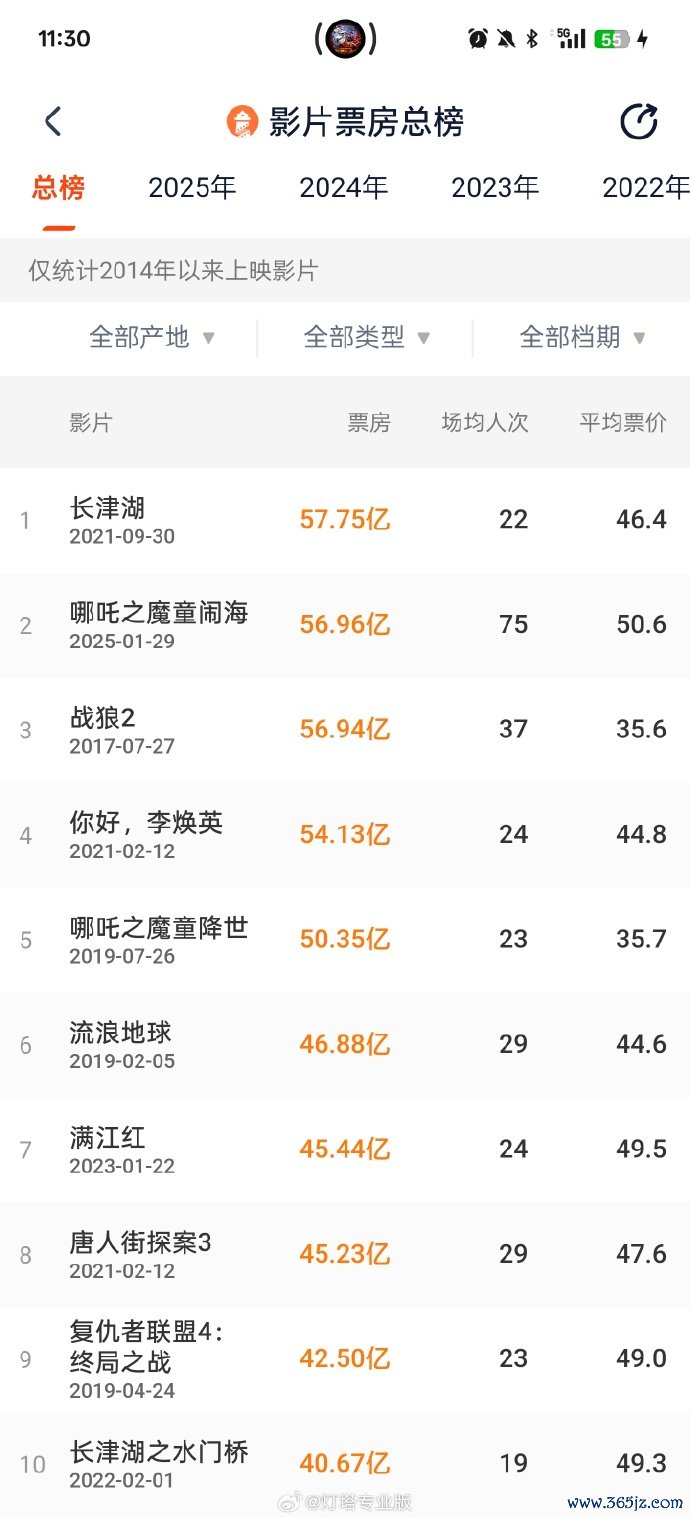Image resolution: width=690 pixels, height=1518 pixels.
Task: Open 长津湖之水门桥 details
Action: point(345,1464)
